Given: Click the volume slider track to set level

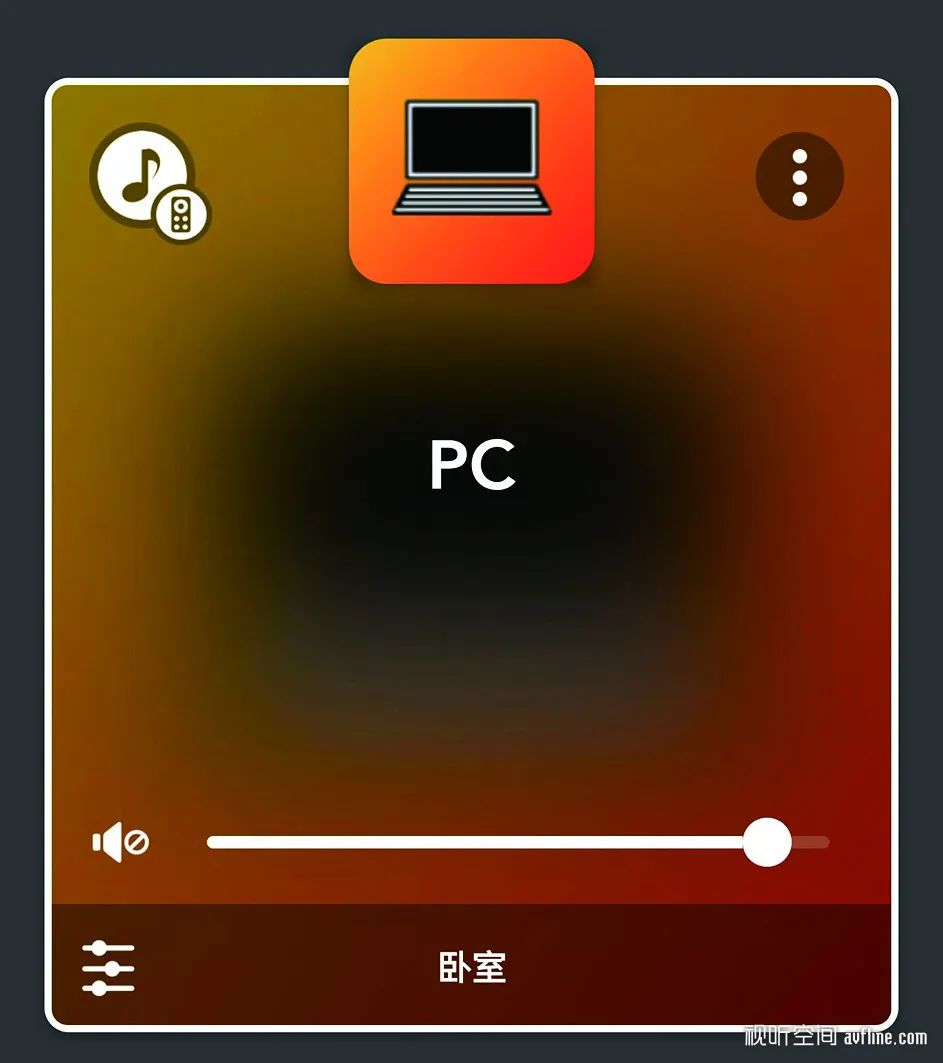Looking at the screenshot, I should tap(500, 841).
